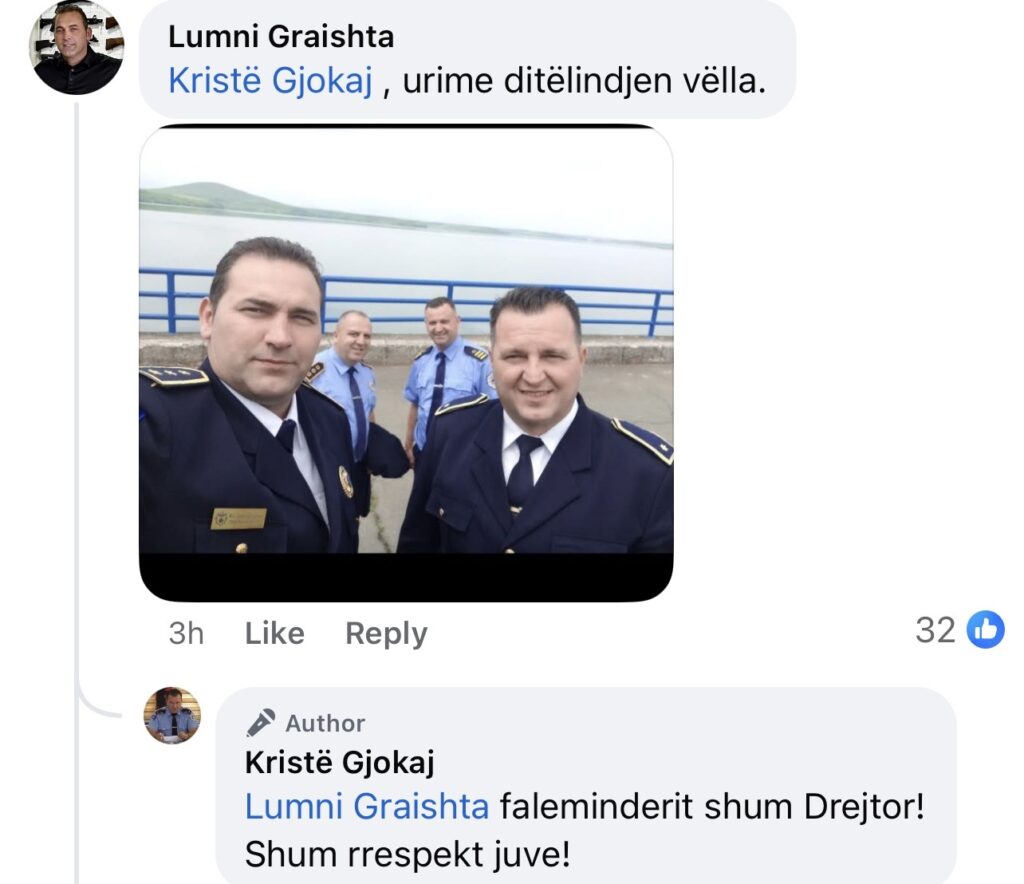The width and height of the screenshot is (1024, 884).
Task: Open the photo attached to Lumni's comment
Action: coord(405,362)
